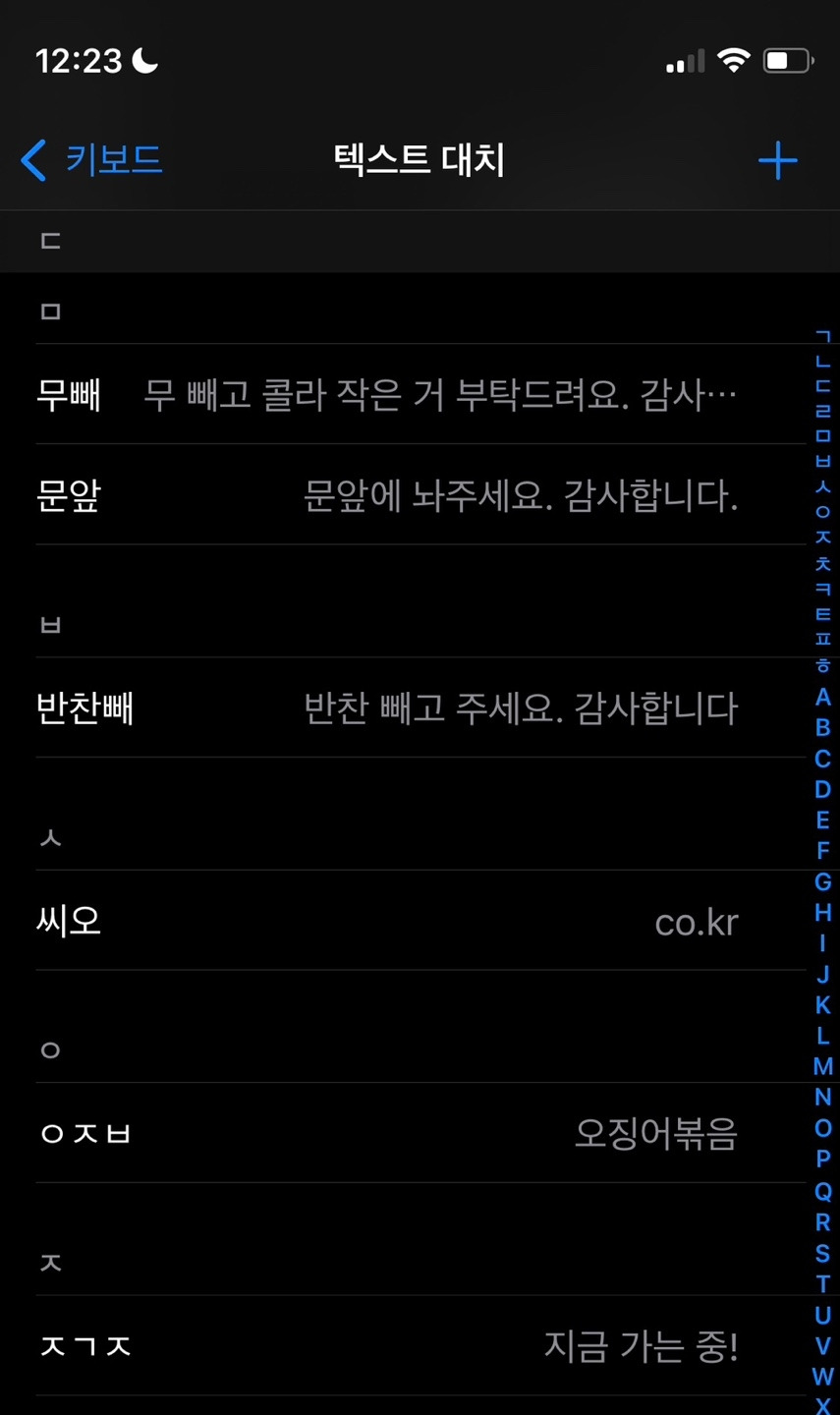Jump to letter A in the index
Screen dimensions: 840x1415
click(x=823, y=697)
